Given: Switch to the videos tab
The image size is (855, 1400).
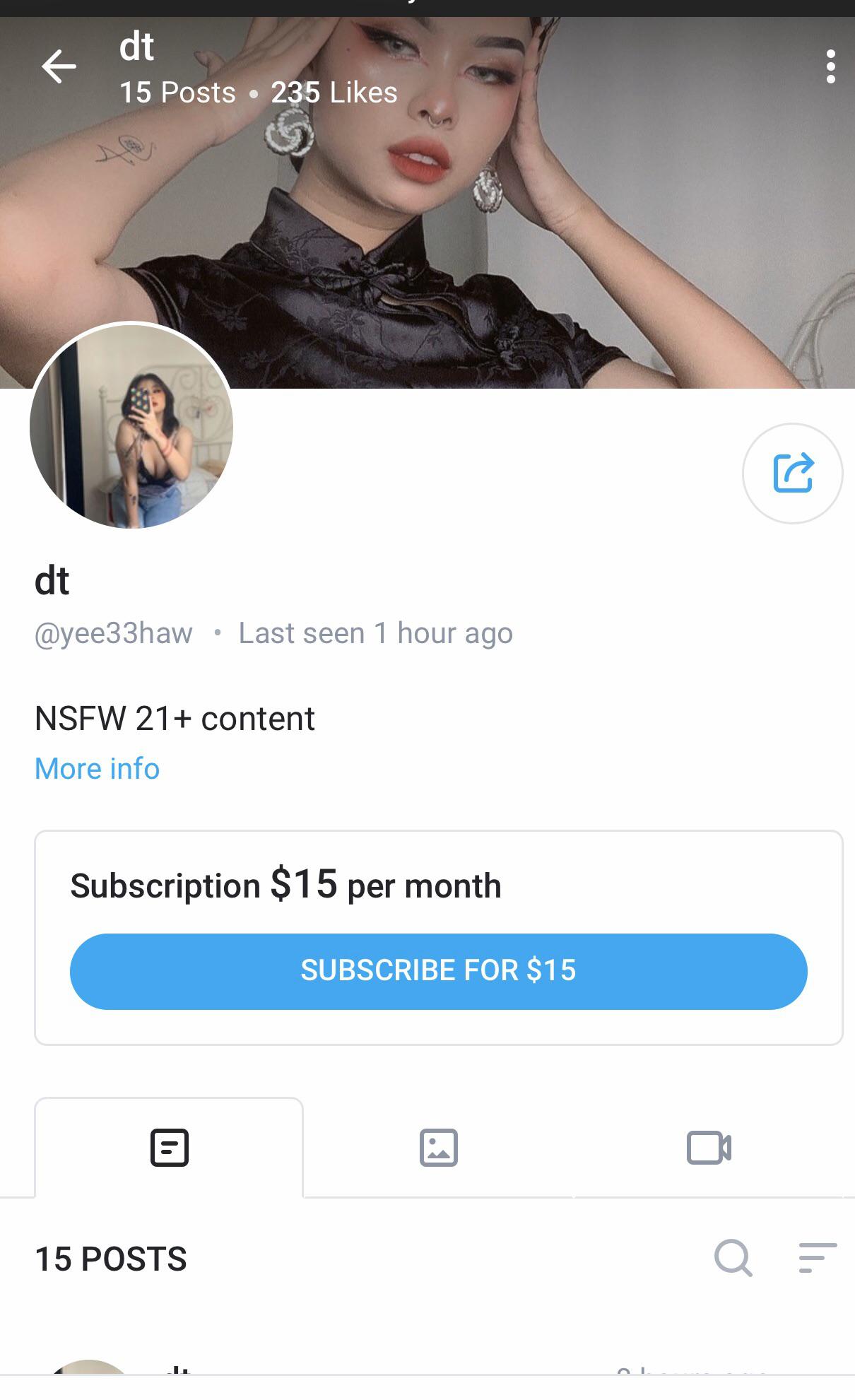Looking at the screenshot, I should point(708,1148).
